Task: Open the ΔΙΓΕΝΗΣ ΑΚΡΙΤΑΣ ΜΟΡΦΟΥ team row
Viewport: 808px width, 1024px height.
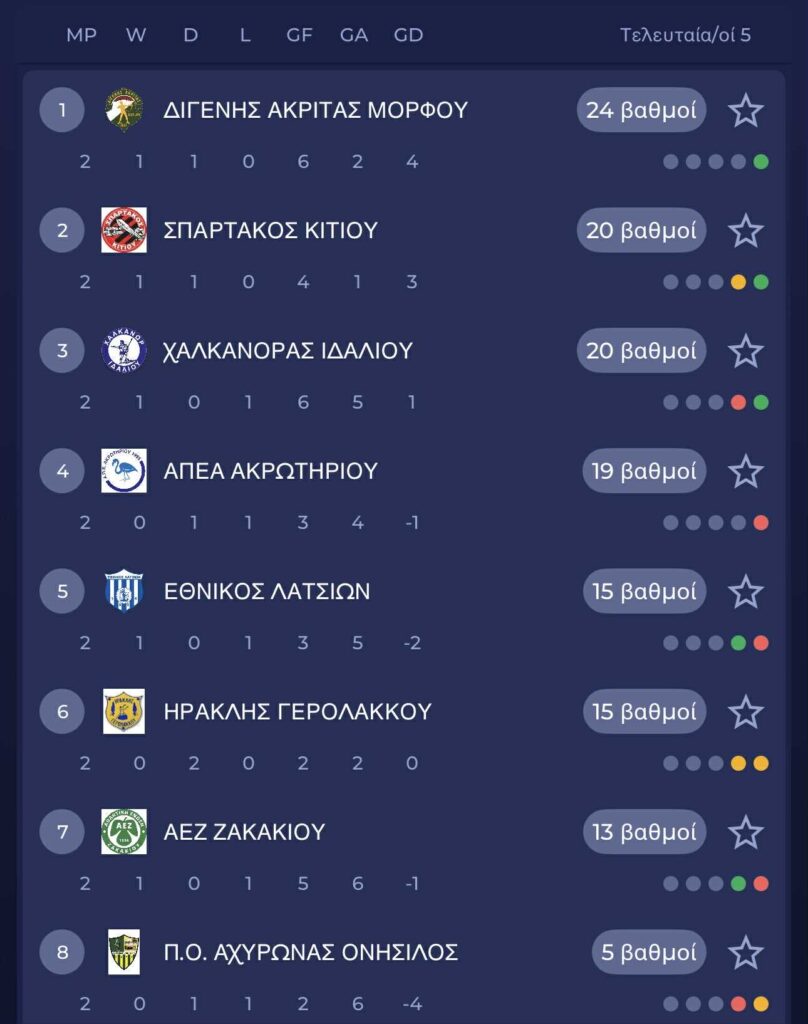Action: tap(315, 110)
